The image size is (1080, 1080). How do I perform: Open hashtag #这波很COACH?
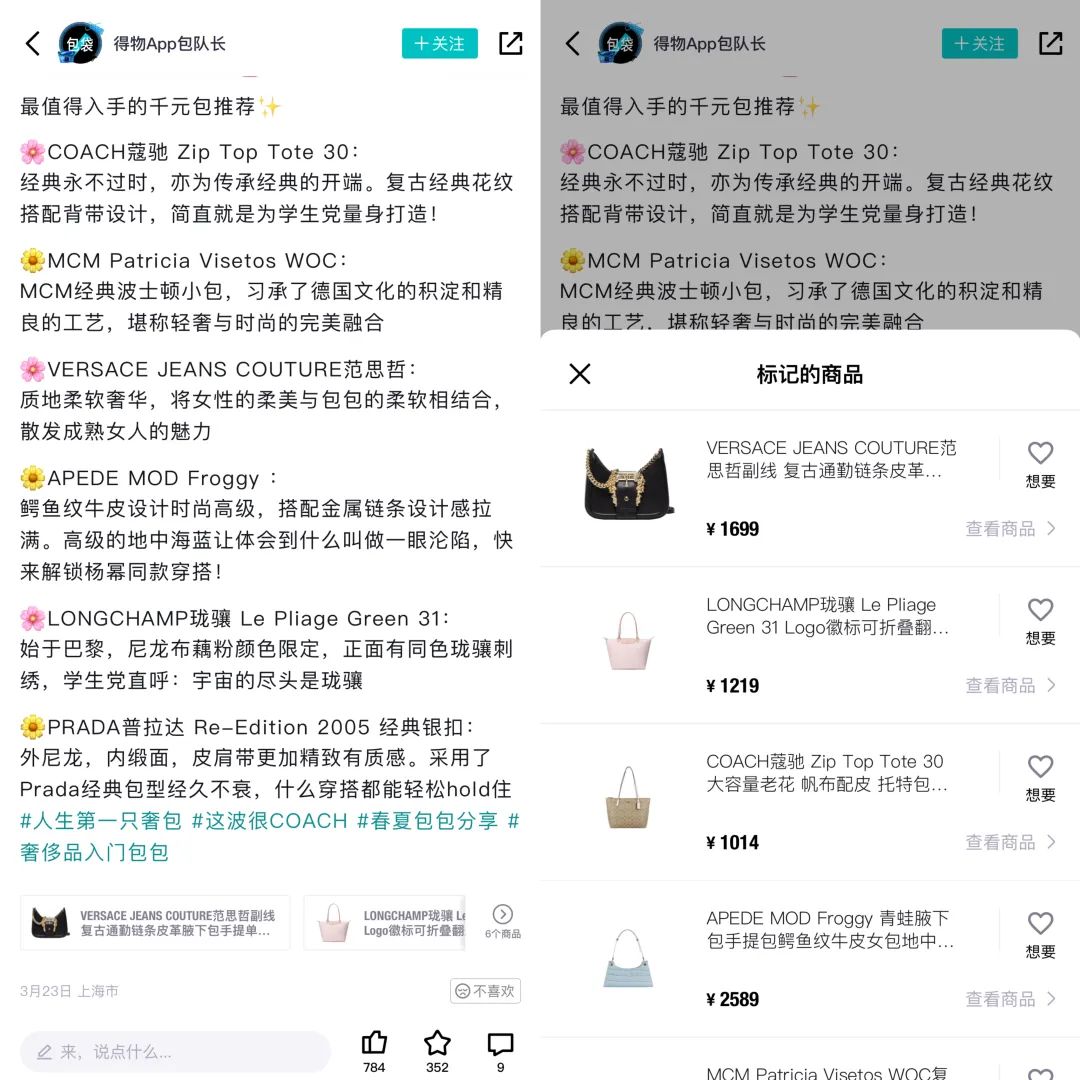[x=269, y=821]
